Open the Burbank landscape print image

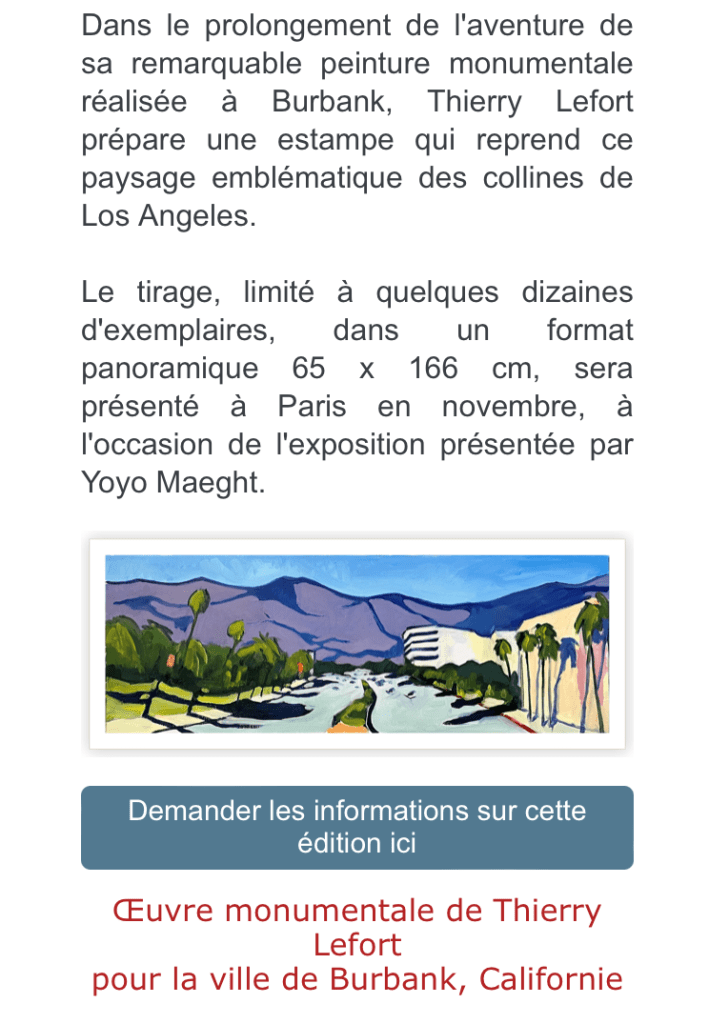pos(356,644)
